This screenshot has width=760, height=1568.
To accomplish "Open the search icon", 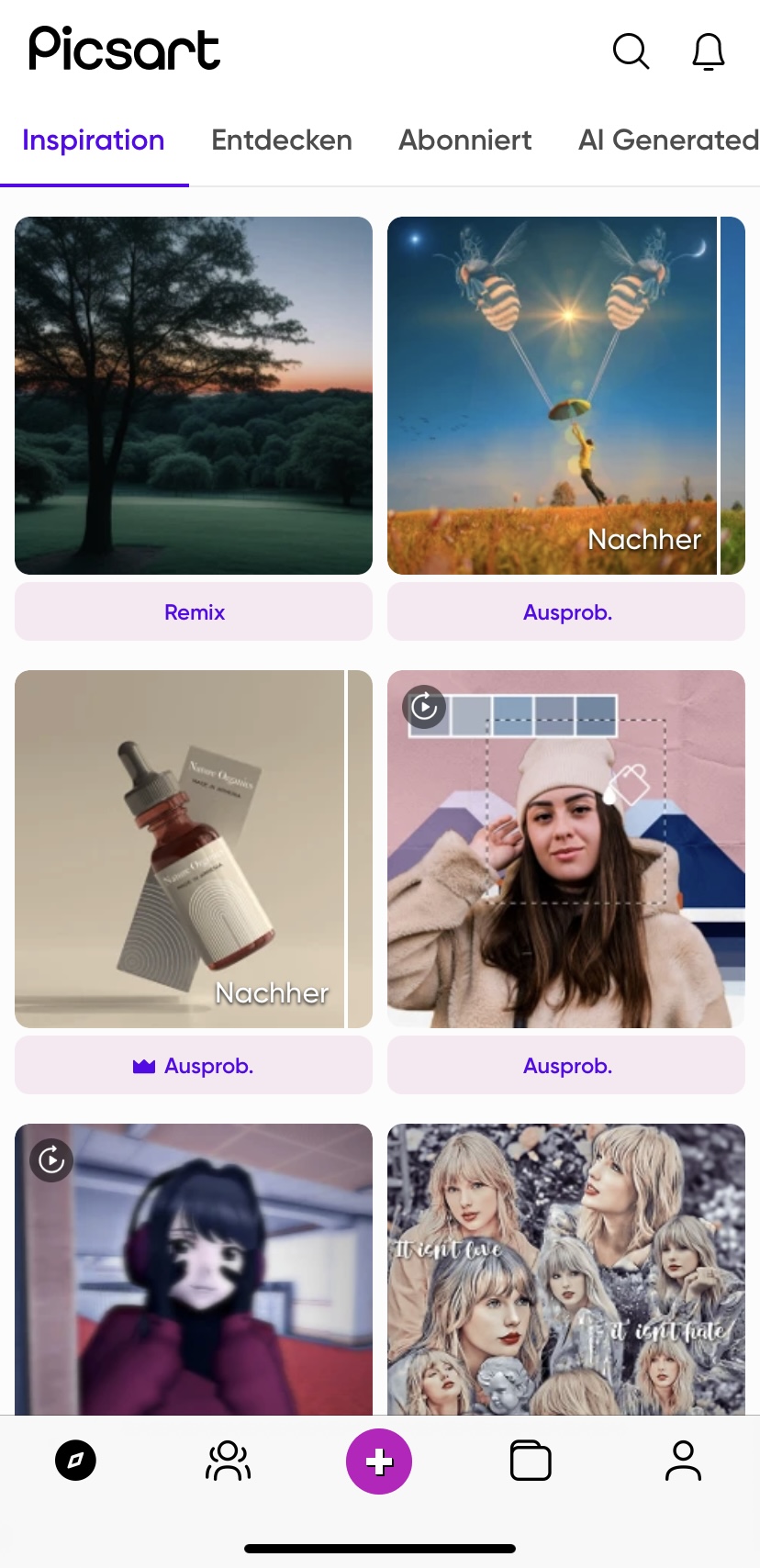I will click(631, 51).
